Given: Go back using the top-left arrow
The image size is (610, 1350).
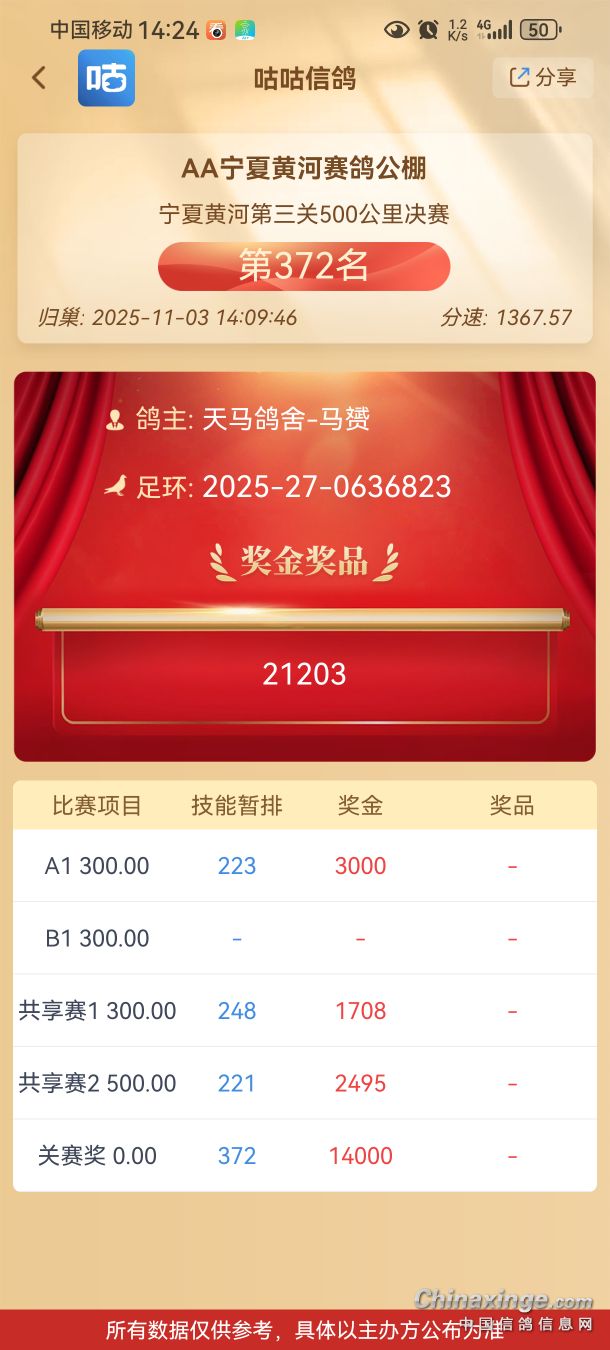Looking at the screenshot, I should 39,78.
